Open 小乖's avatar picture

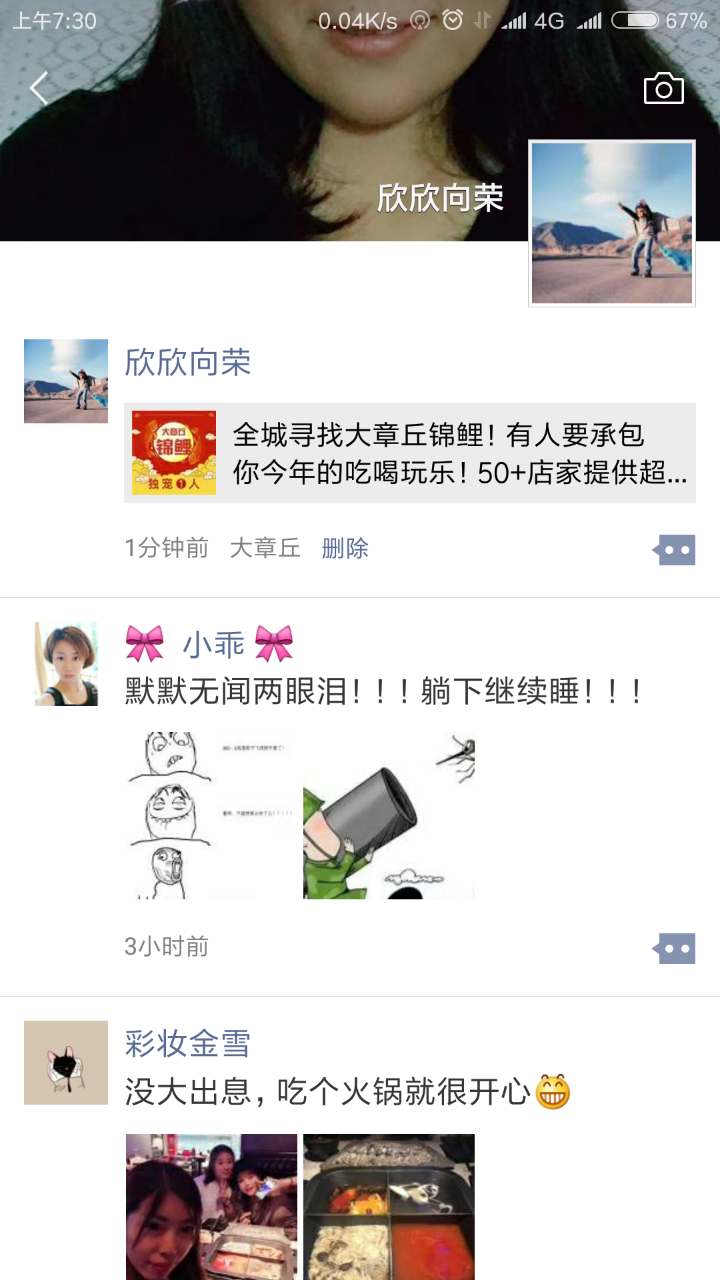click(66, 664)
